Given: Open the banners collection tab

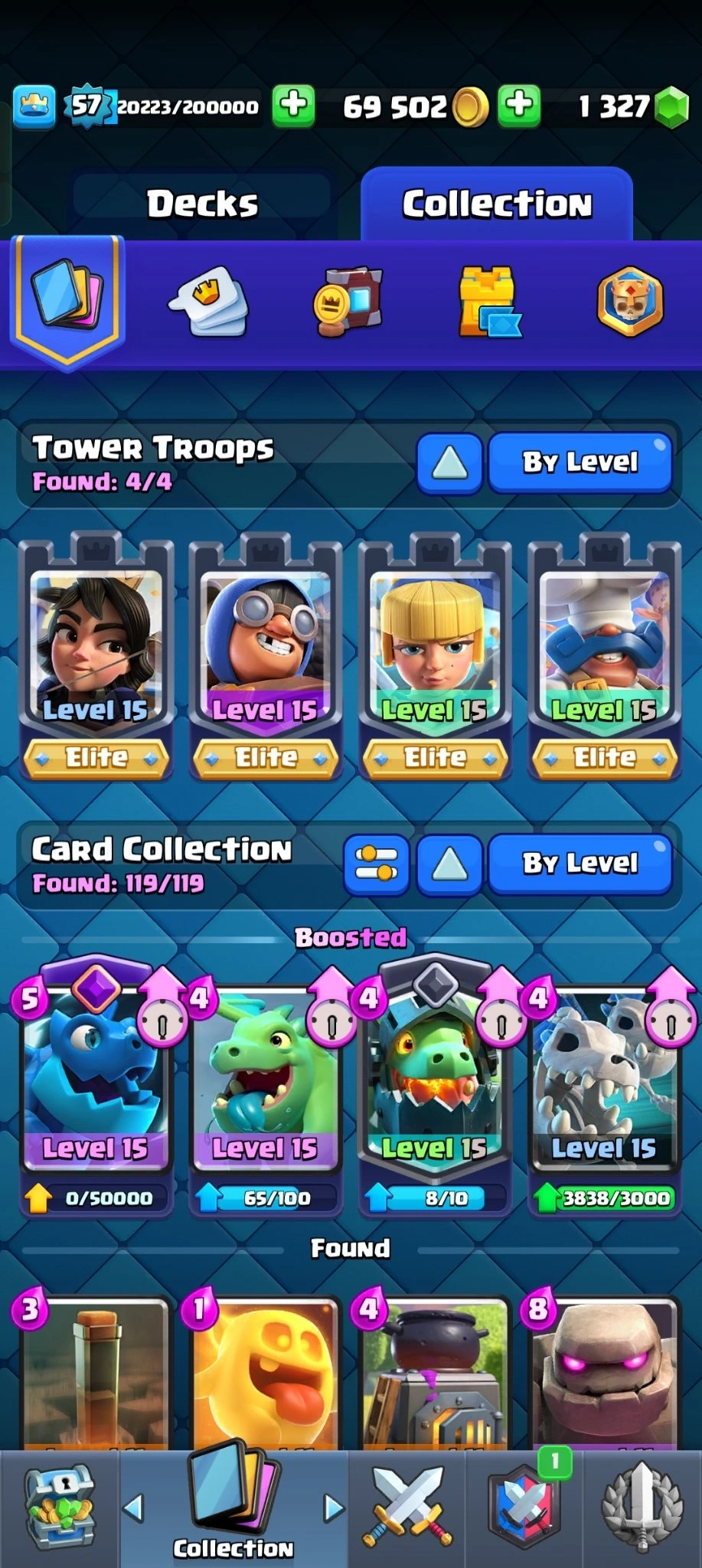Looking at the screenshot, I should tap(349, 301).
